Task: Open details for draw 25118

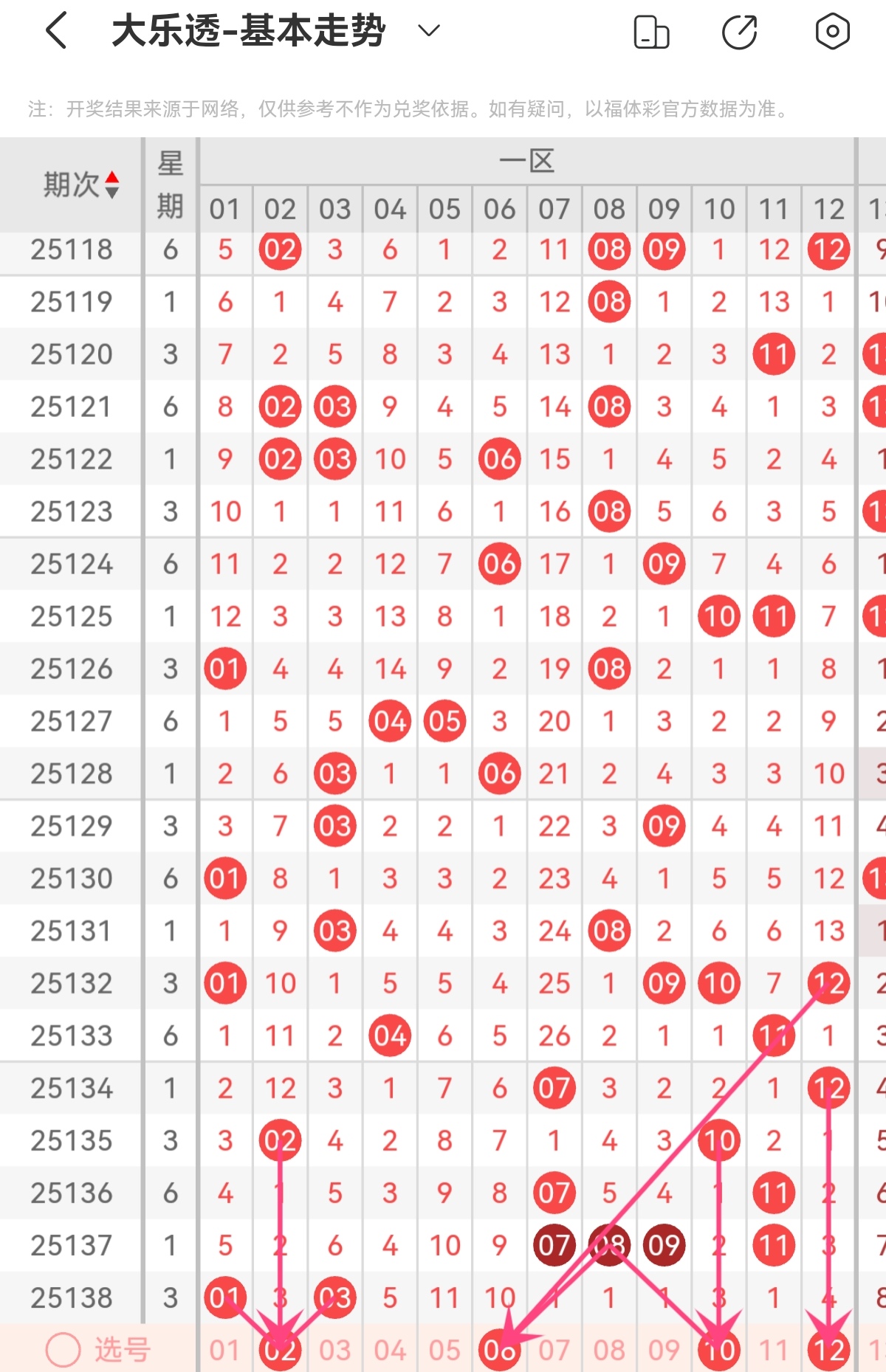Action: click(x=70, y=249)
